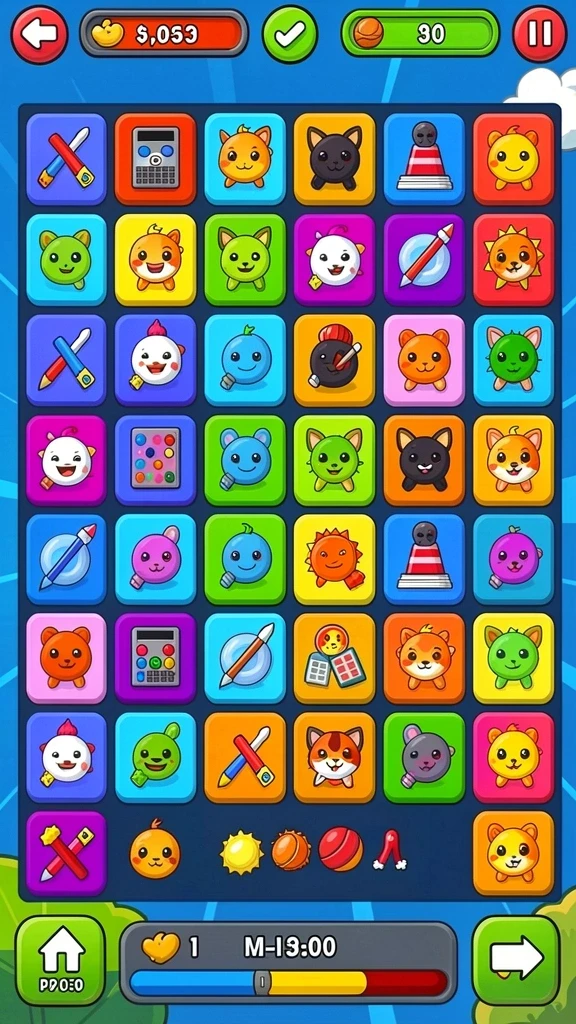Select the gray mouse tile on green background

(424, 758)
